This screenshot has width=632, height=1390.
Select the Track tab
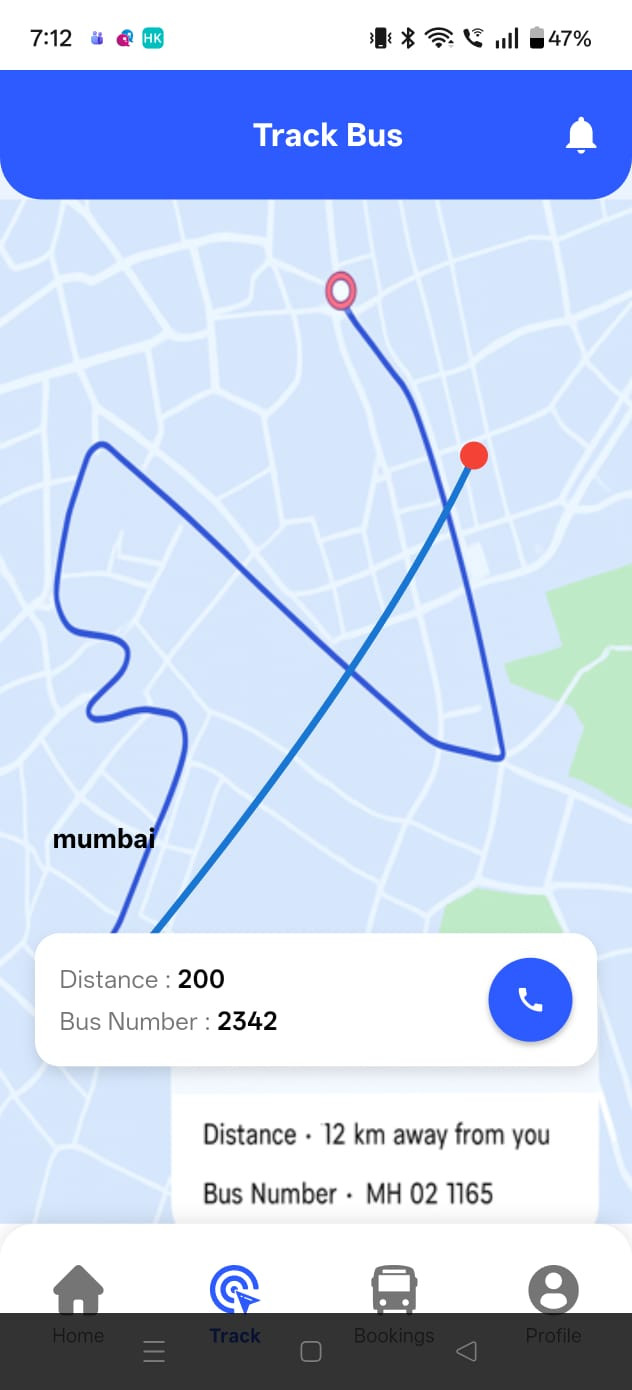click(235, 1304)
